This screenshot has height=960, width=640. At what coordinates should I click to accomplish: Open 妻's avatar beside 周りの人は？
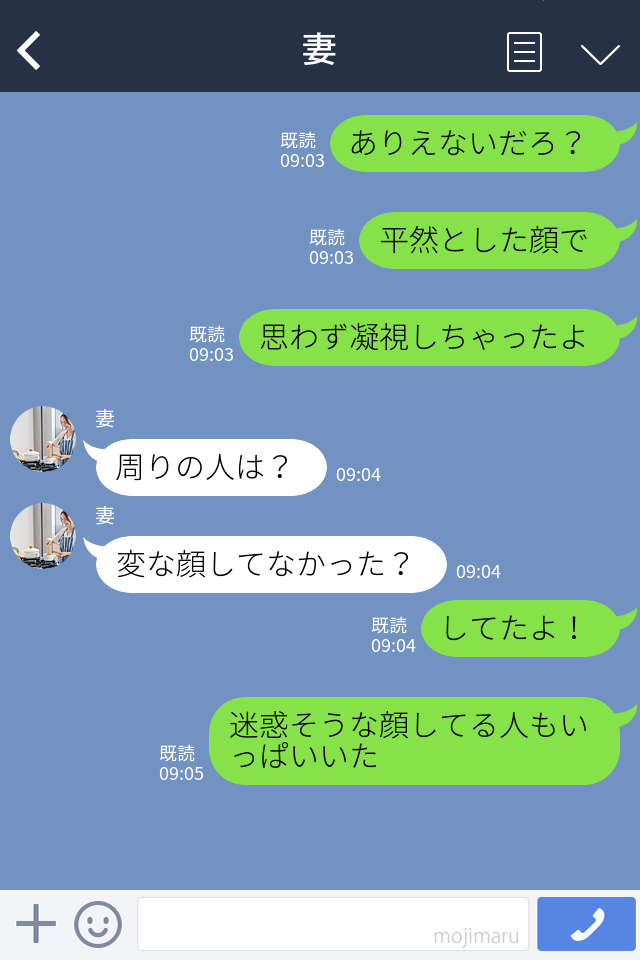[x=43, y=438]
